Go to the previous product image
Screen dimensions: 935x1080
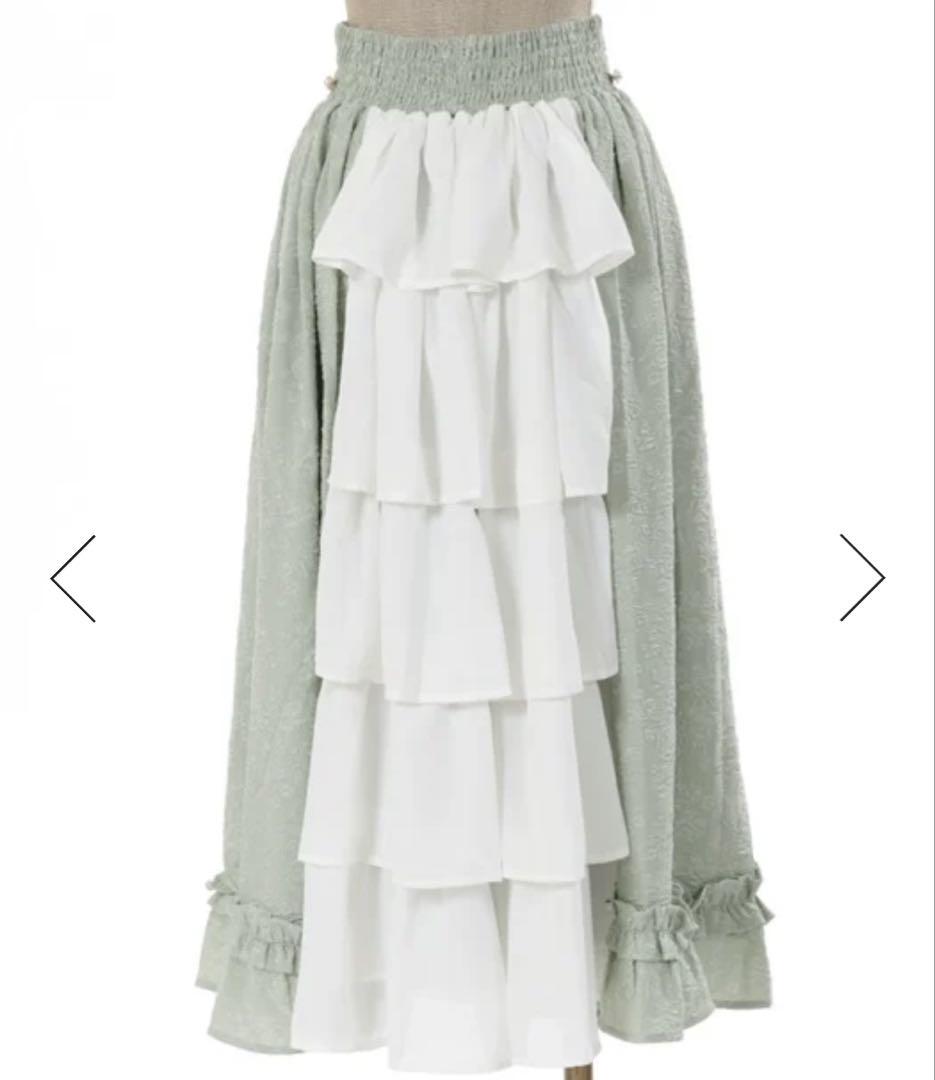[73, 578]
